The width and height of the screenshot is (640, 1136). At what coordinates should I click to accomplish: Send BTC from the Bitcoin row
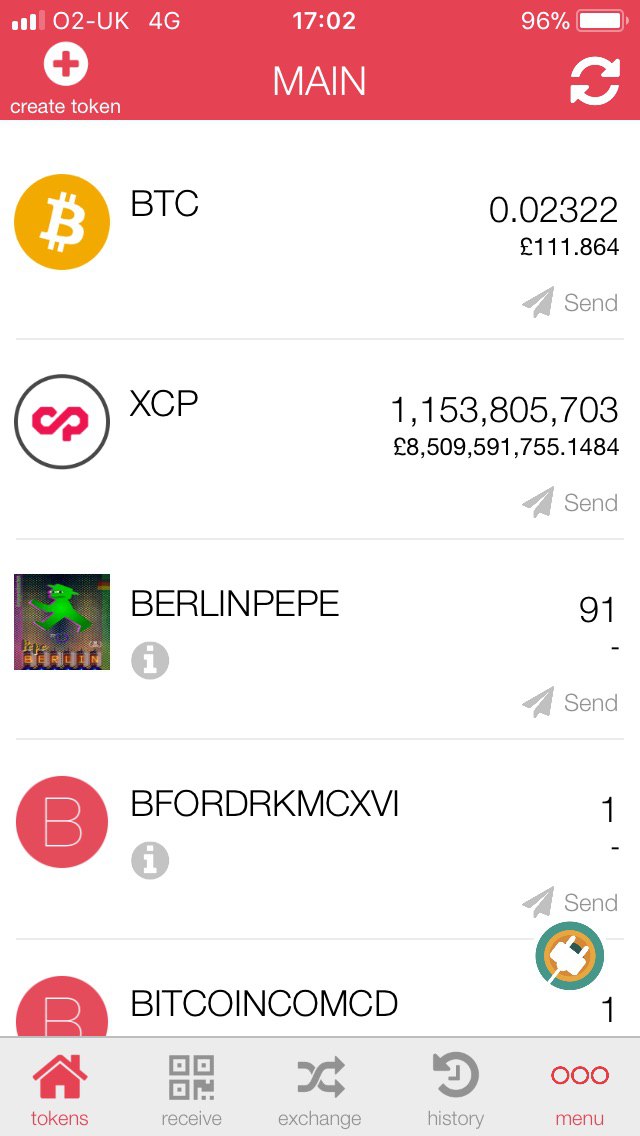(570, 302)
